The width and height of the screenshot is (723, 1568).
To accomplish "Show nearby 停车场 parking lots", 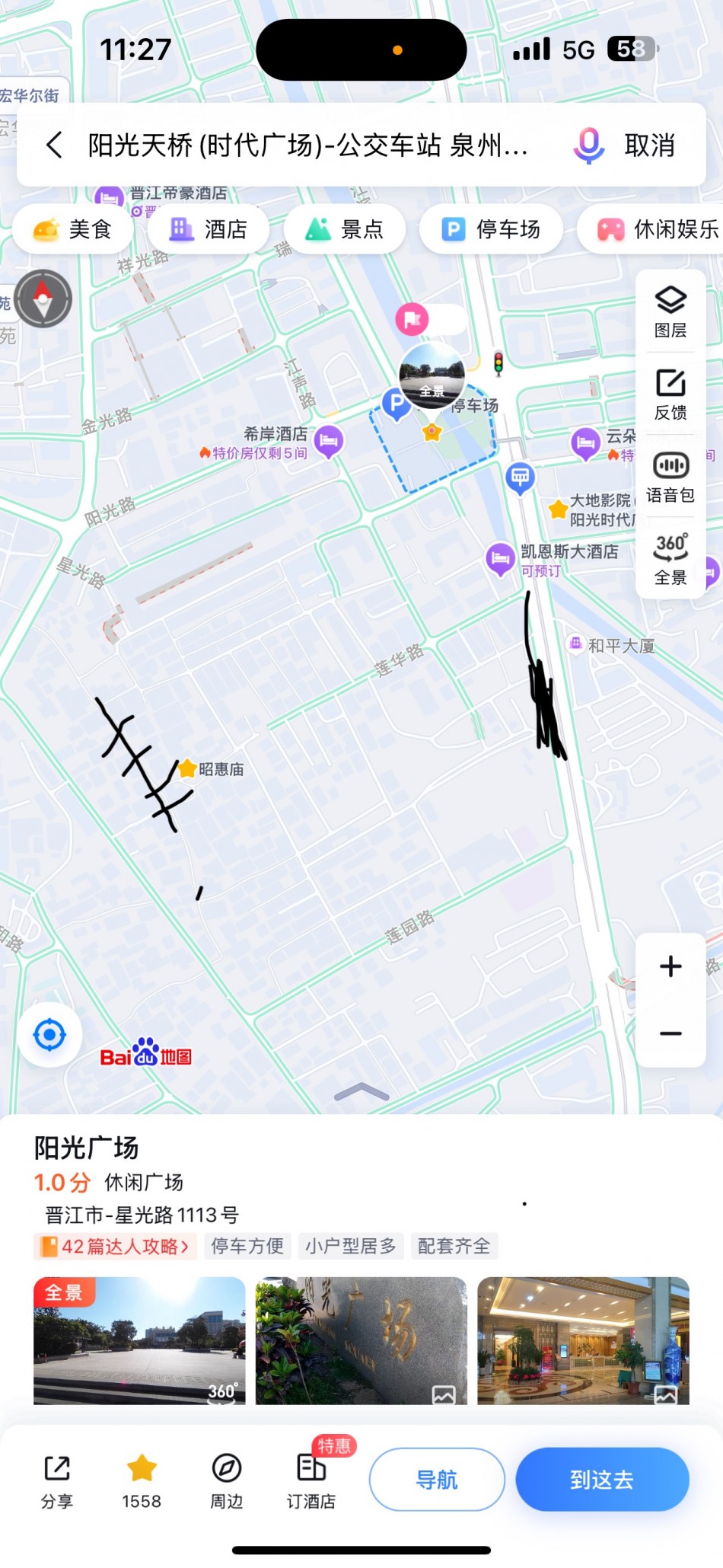I will pyautogui.click(x=492, y=229).
